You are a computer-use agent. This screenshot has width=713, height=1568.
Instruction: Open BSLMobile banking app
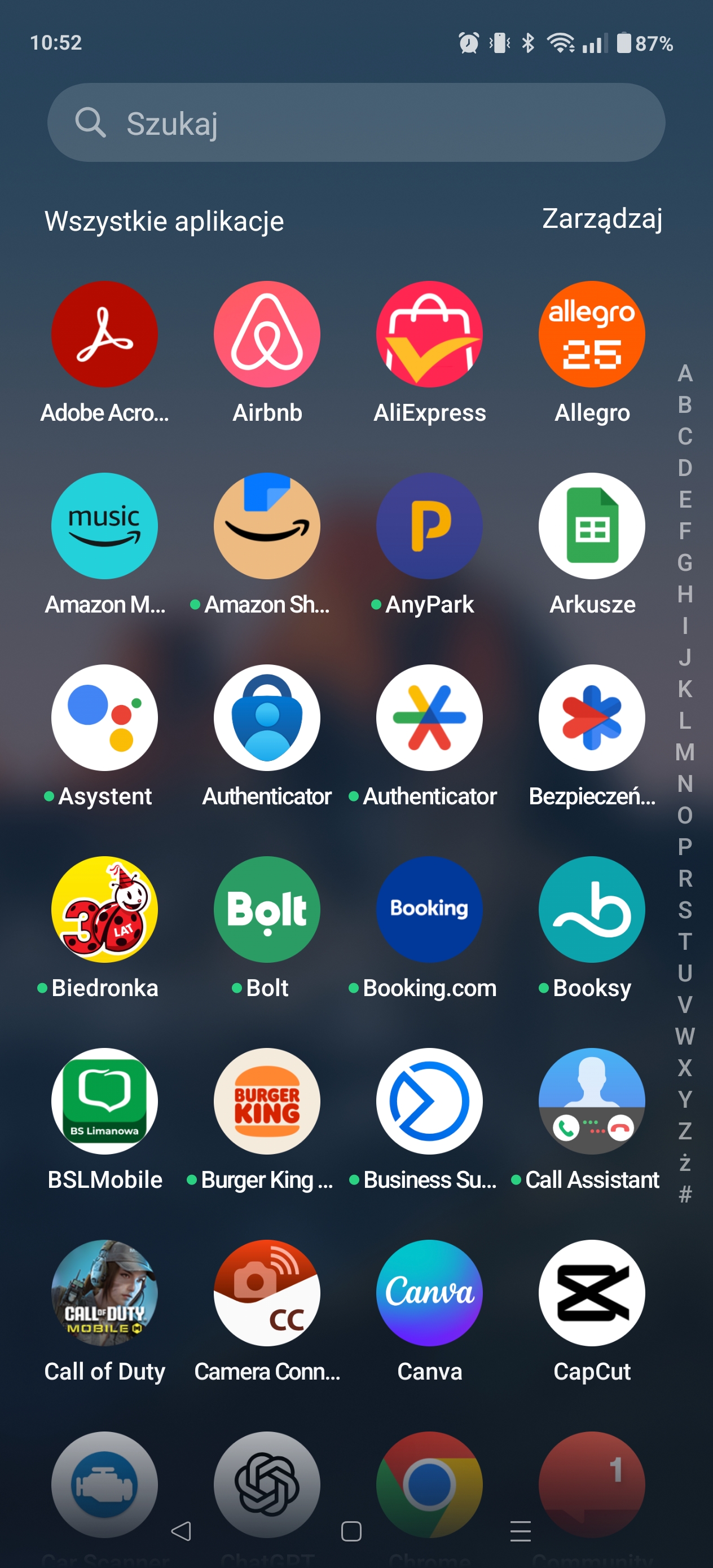point(104,1101)
